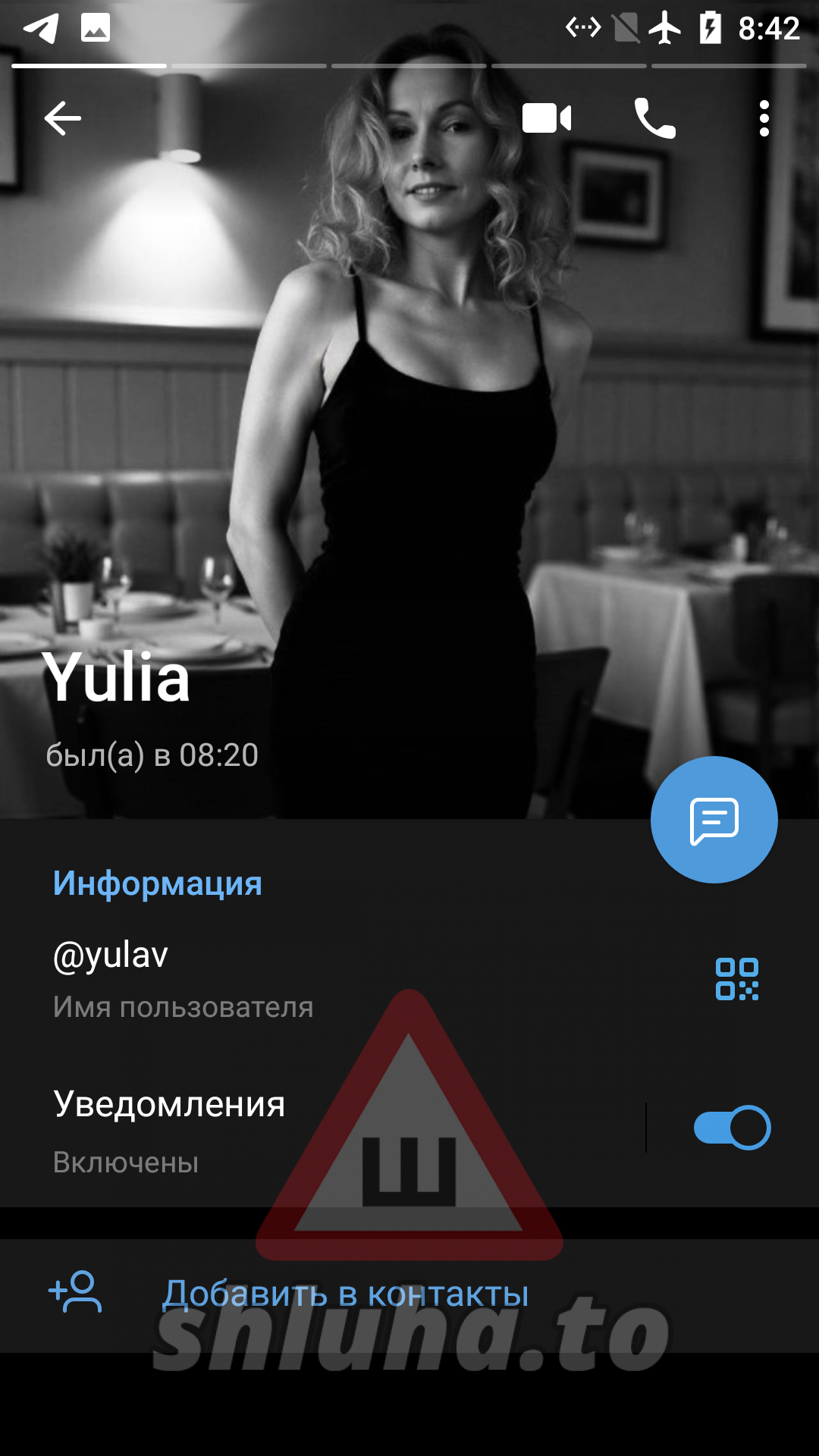Go back with the back arrow
Screen dimensions: 819x1456
63,118
